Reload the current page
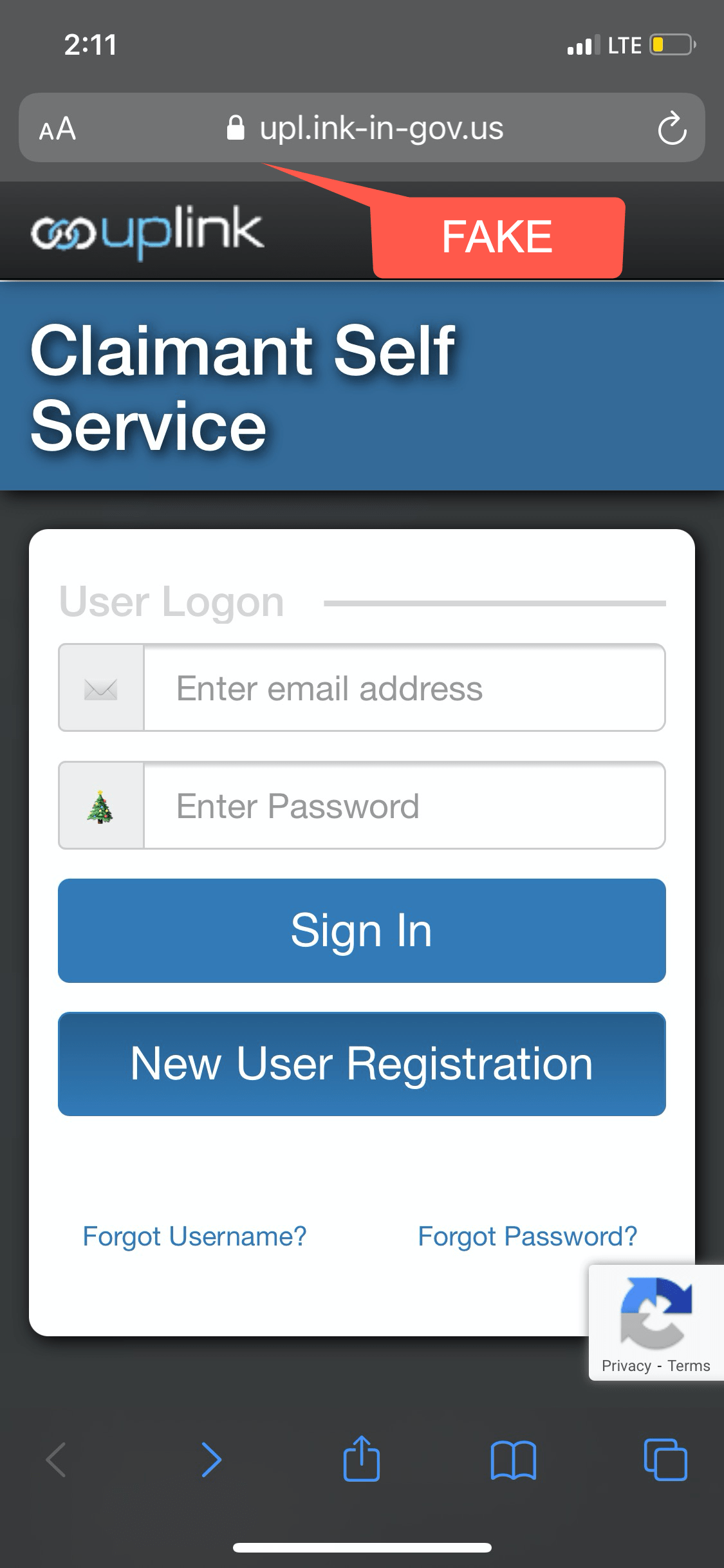Viewport: 724px width, 1568px height. pyautogui.click(x=672, y=129)
